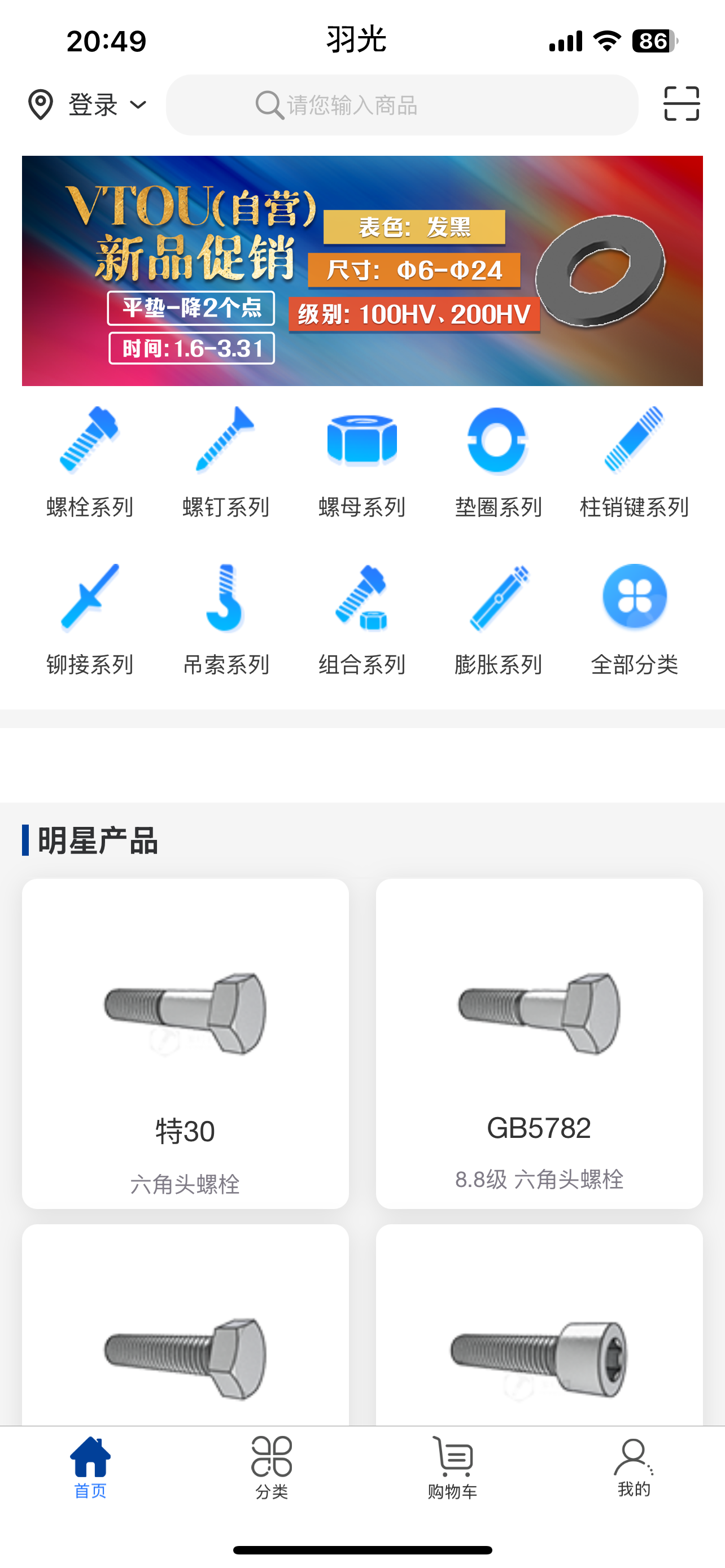725x1568 pixels.
Task: Open the VTOU 新品促销 banner
Action: coord(362,270)
